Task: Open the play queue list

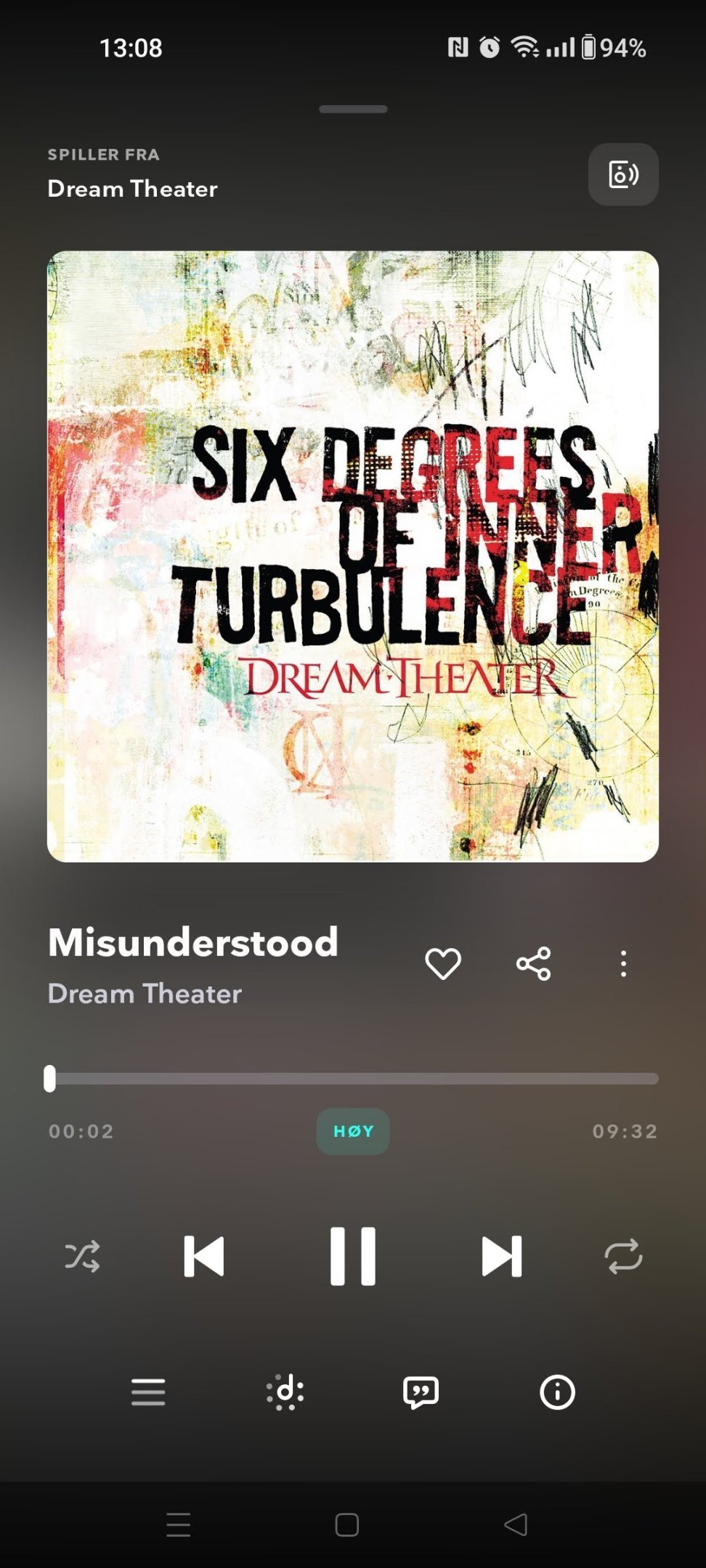Action: click(148, 1392)
